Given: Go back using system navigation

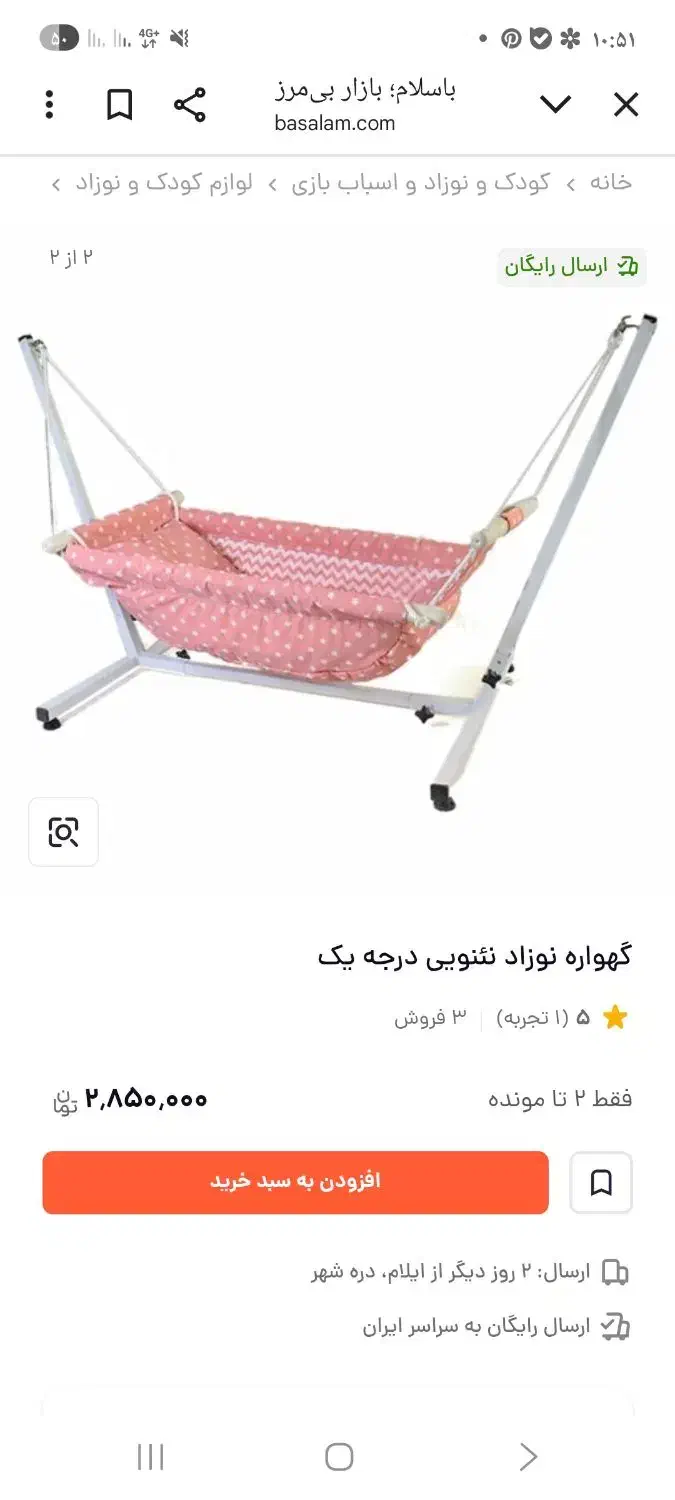Looking at the screenshot, I should (x=528, y=1457).
